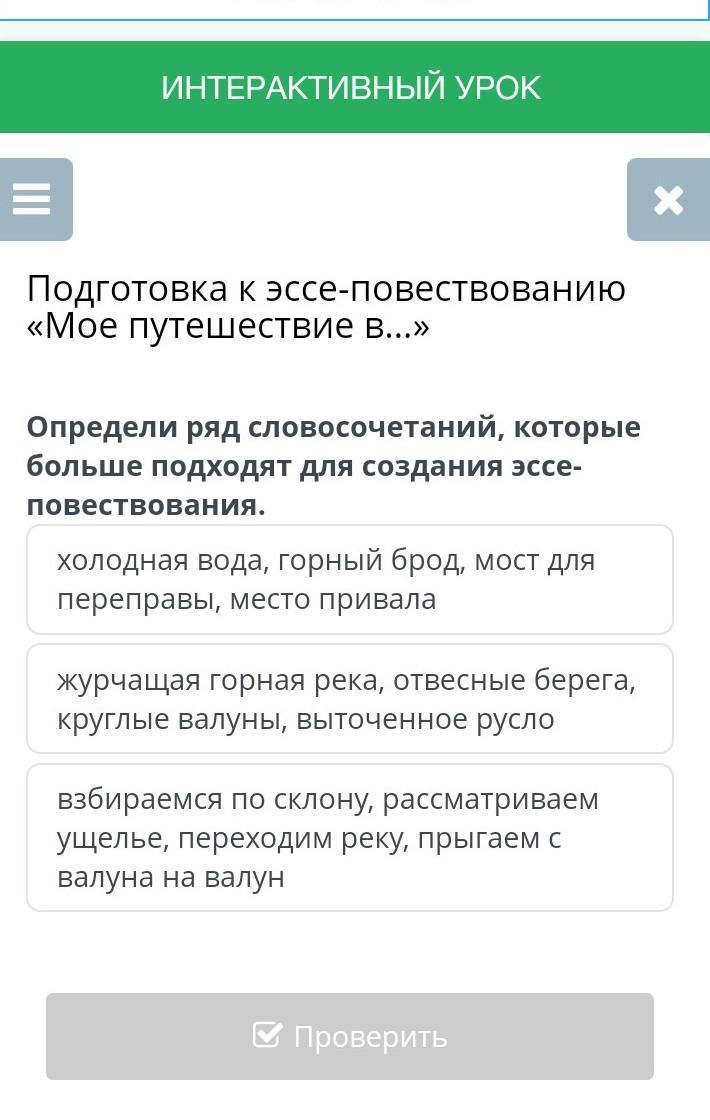Pick answer starting with "взбираемся по склону"
Image resolution: width=710 pixels, height=1120 pixels.
pos(349,838)
